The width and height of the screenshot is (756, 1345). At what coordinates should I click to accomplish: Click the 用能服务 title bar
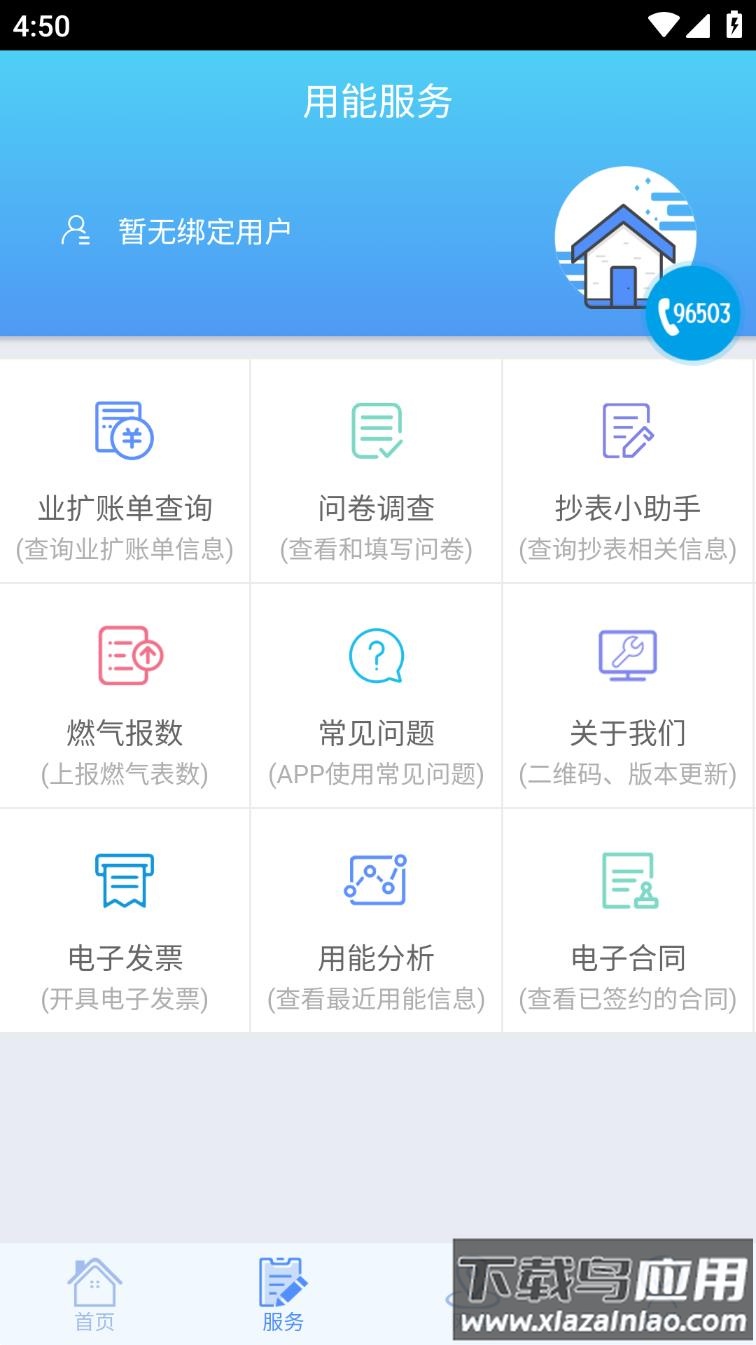tap(378, 103)
